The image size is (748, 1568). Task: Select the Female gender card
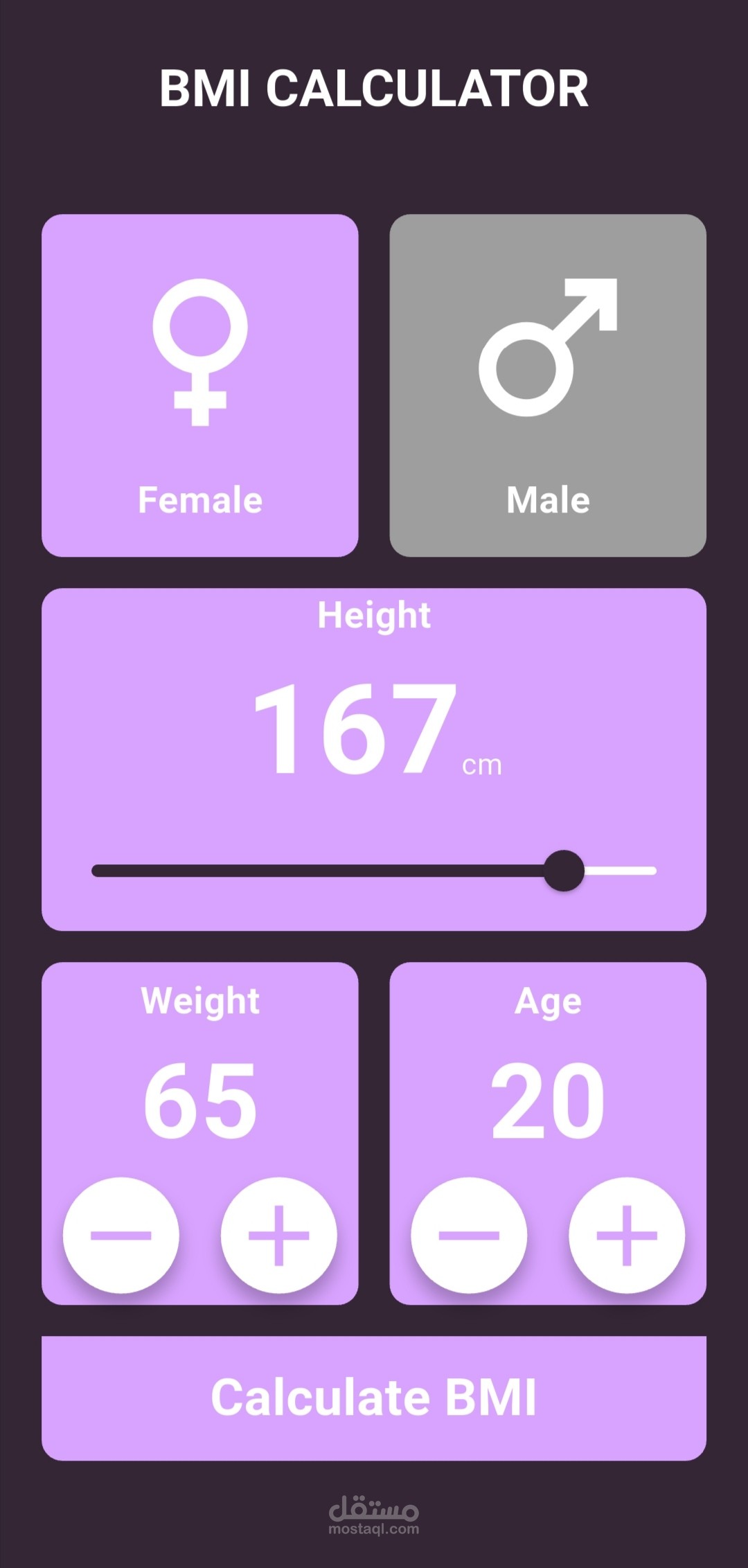(200, 385)
